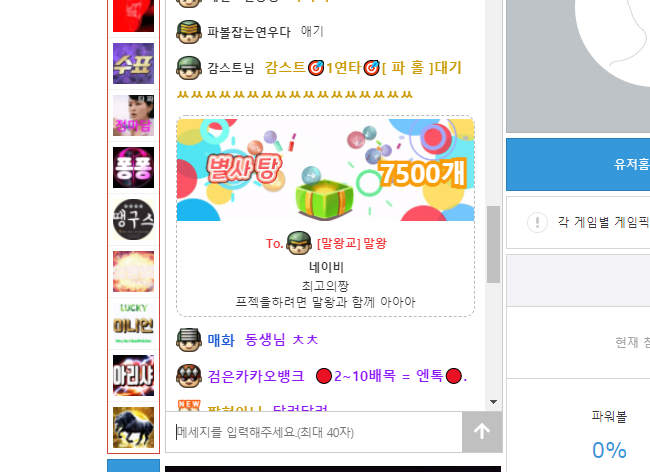
Task: Send the chat message with arrow button
Action: [482, 432]
